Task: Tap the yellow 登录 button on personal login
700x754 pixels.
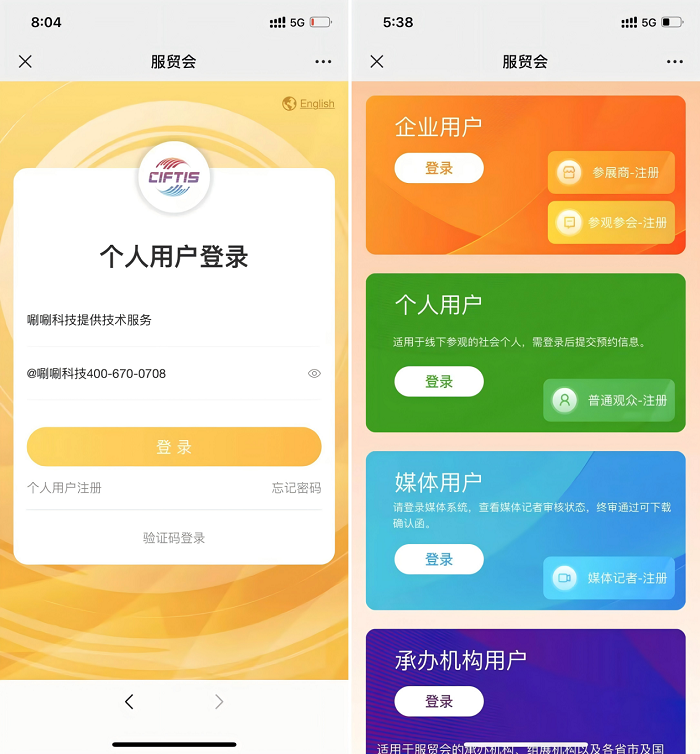Action: pyautogui.click(x=174, y=447)
